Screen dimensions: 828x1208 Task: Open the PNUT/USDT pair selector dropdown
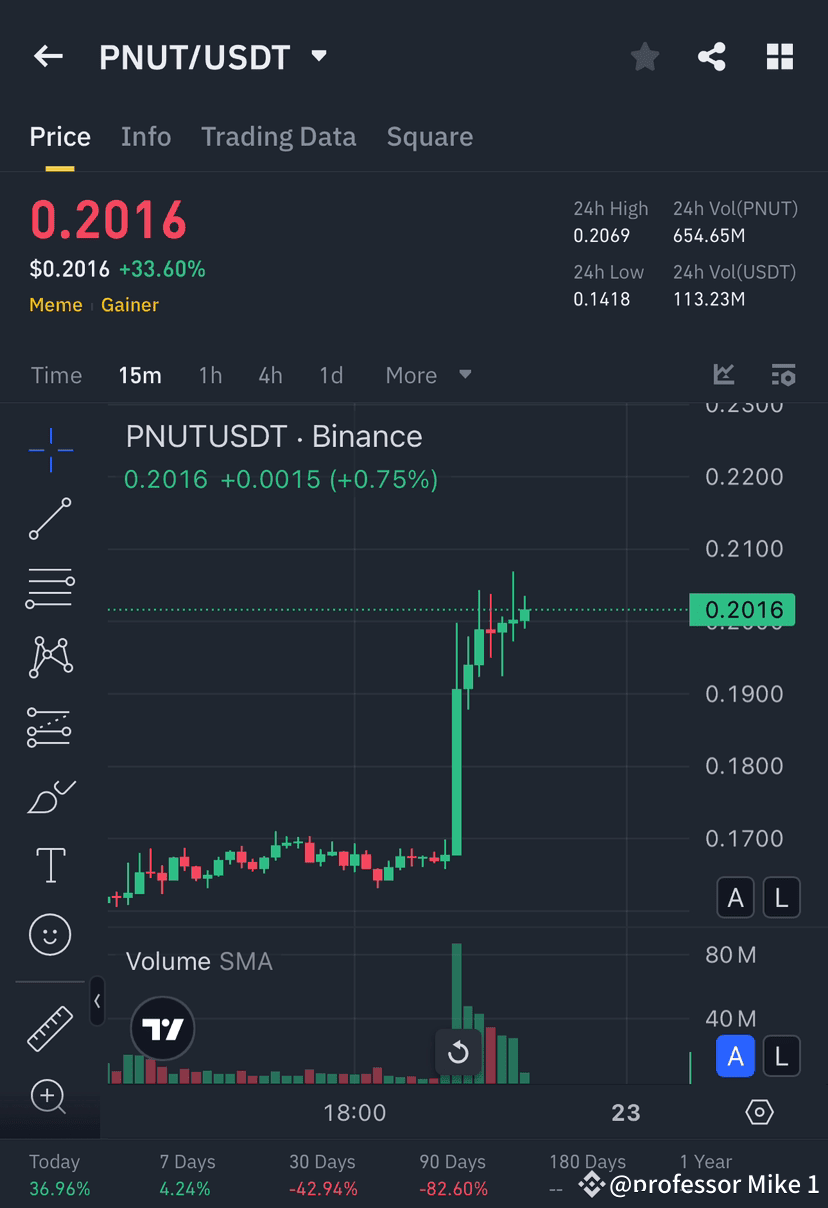click(x=318, y=57)
